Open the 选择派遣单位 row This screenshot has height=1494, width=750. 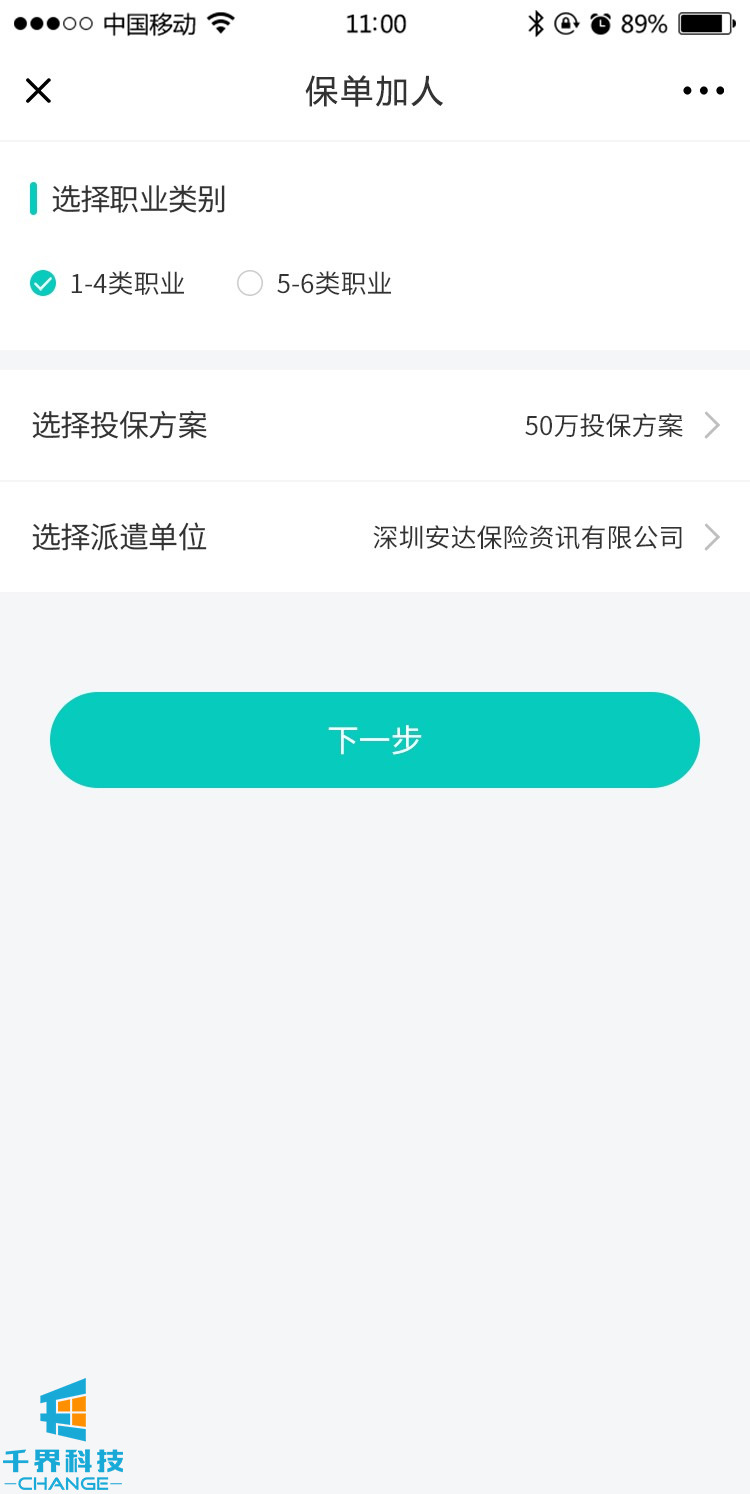point(375,538)
